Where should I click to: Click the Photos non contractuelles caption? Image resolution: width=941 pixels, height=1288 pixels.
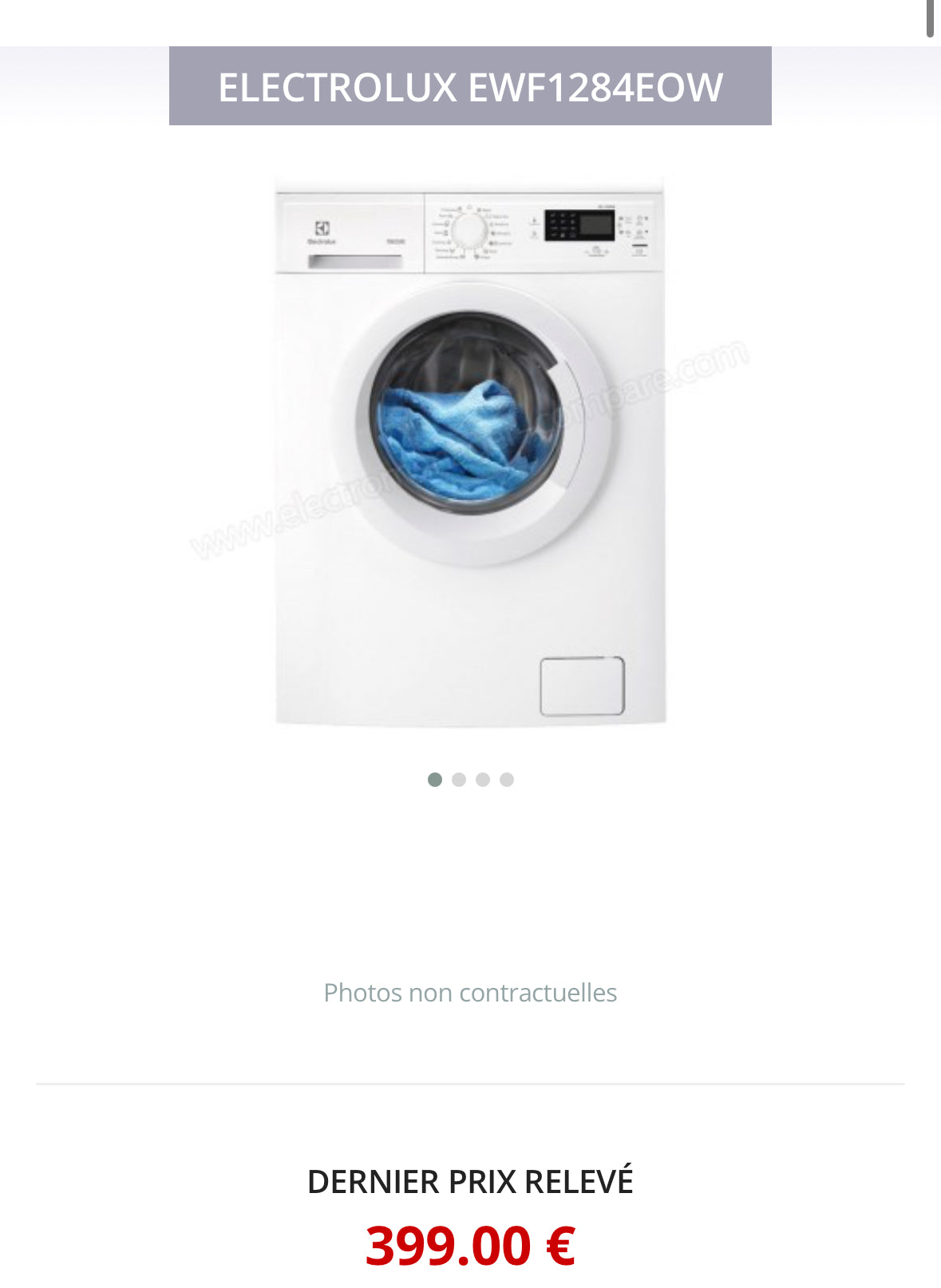click(x=470, y=993)
